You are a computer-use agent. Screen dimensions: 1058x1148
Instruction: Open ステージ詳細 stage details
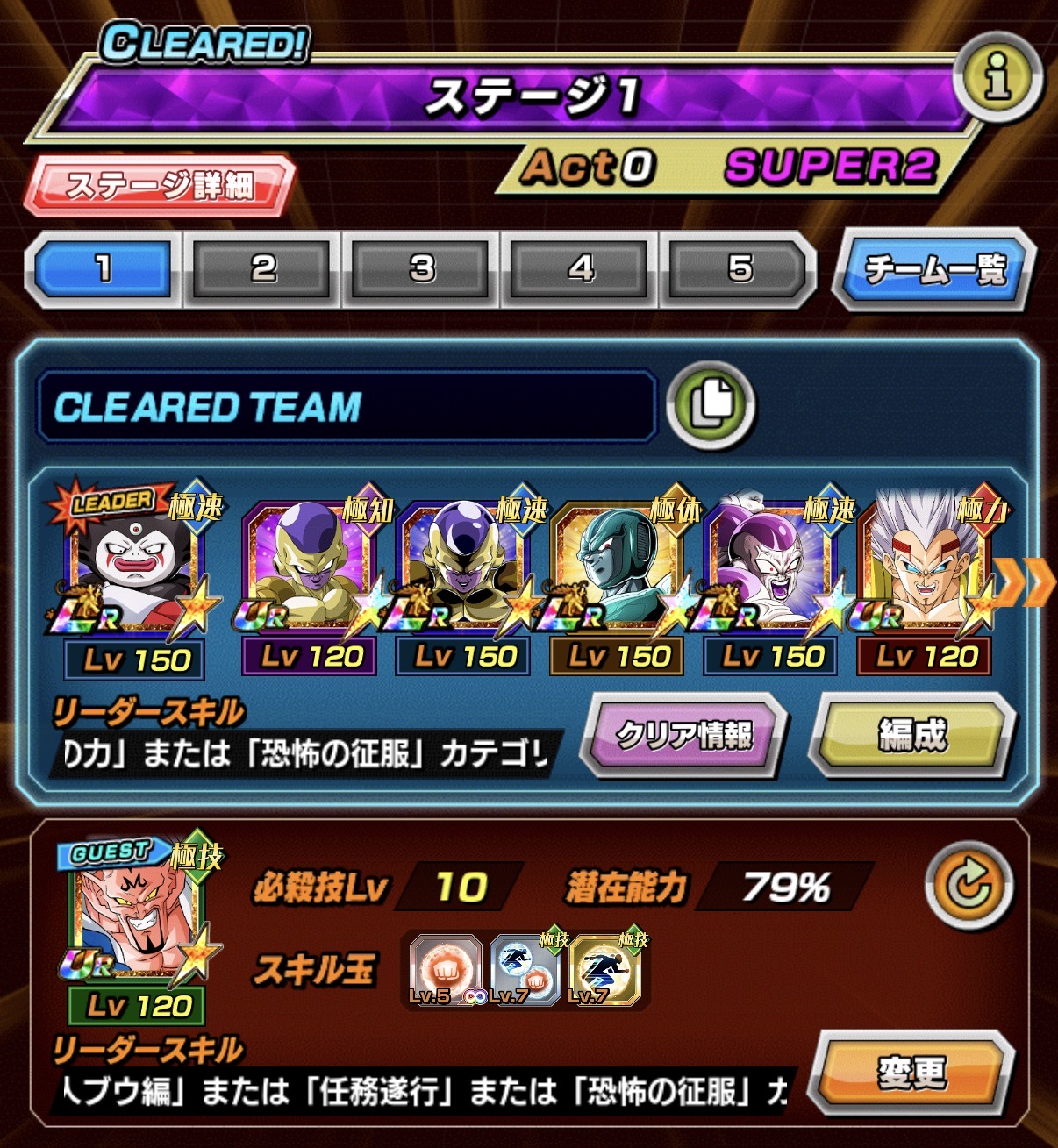point(161,185)
